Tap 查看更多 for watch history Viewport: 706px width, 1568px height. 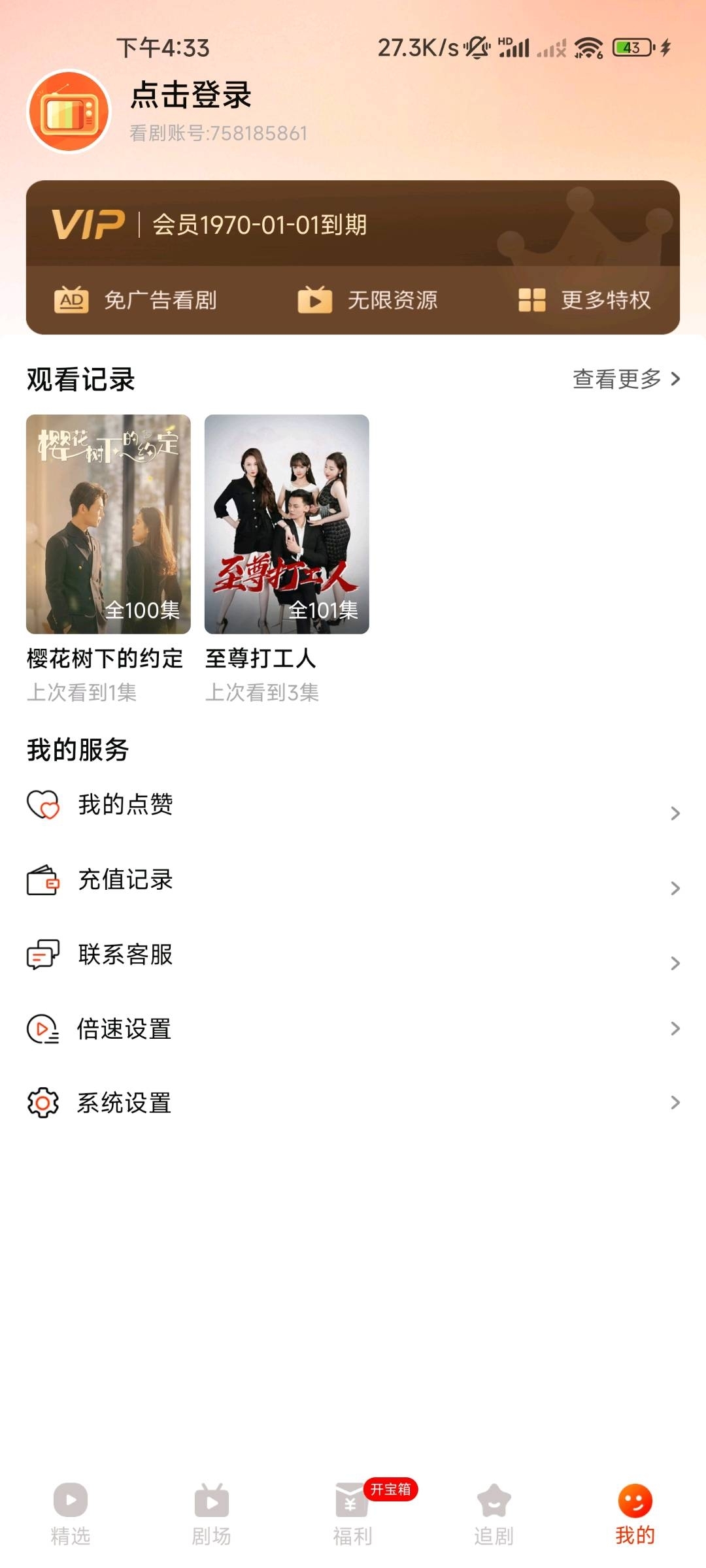[x=626, y=379]
